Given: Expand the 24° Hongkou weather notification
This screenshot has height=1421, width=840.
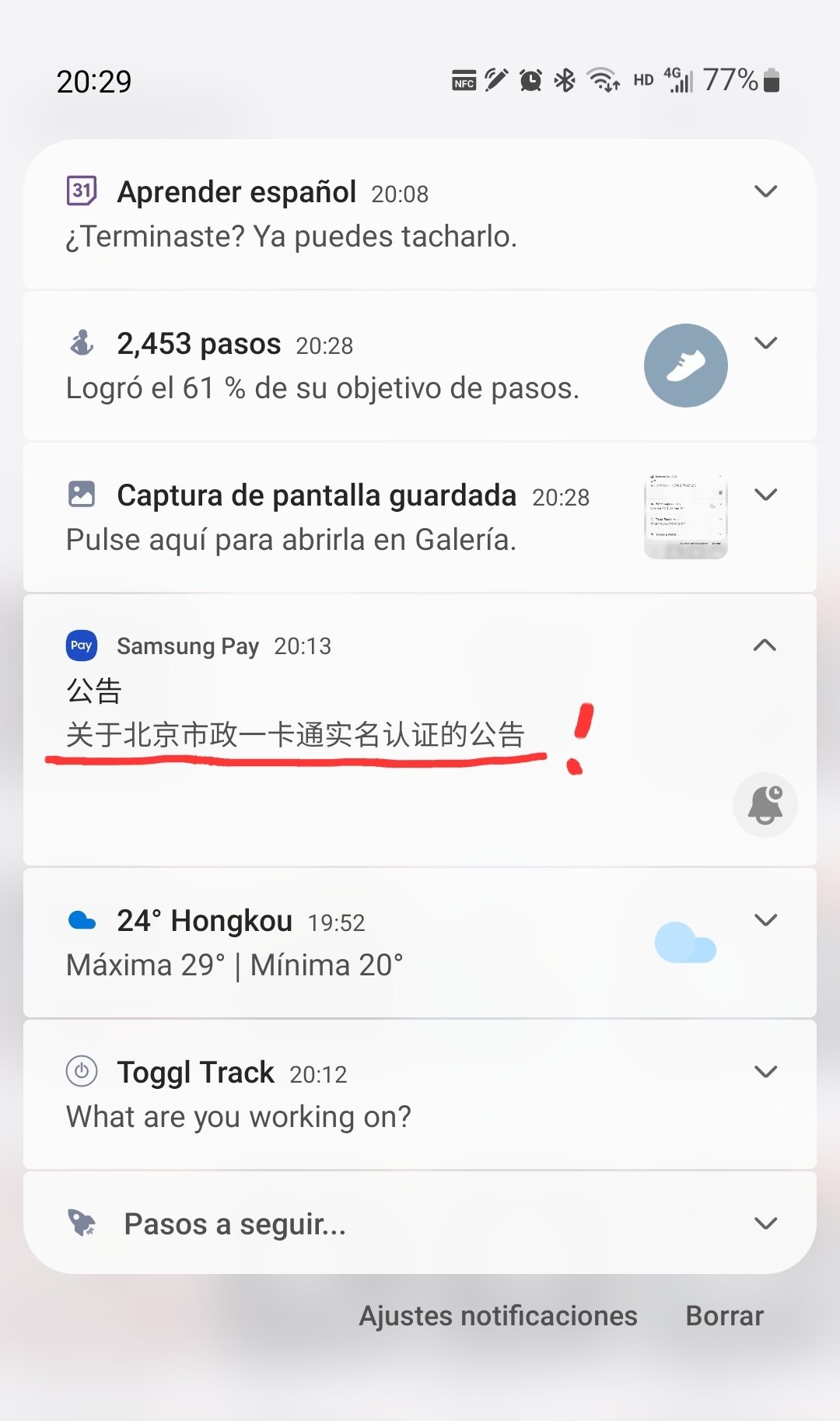Looking at the screenshot, I should pos(766,920).
